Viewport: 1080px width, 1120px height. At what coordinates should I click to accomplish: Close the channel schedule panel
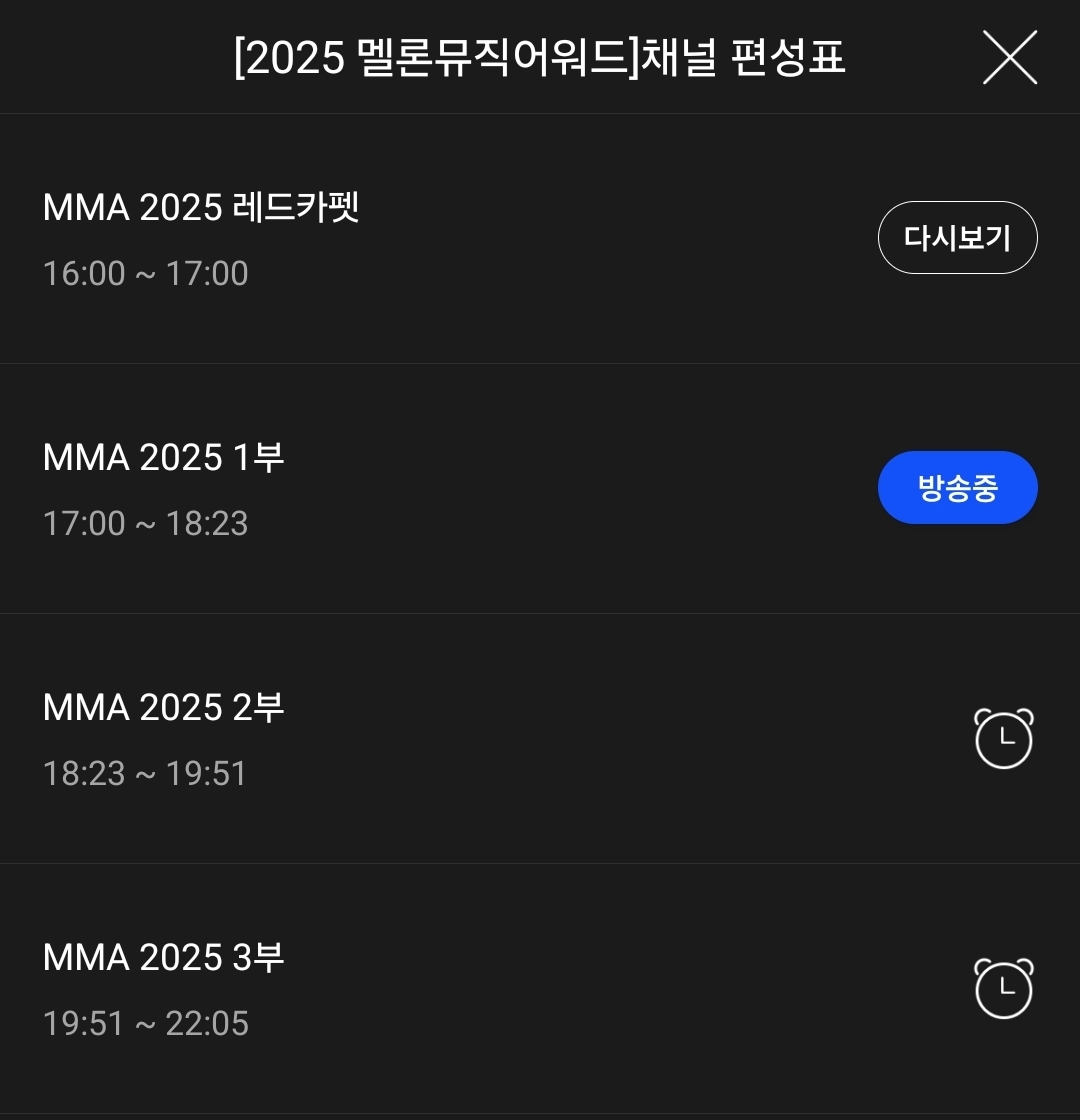click(x=1010, y=57)
